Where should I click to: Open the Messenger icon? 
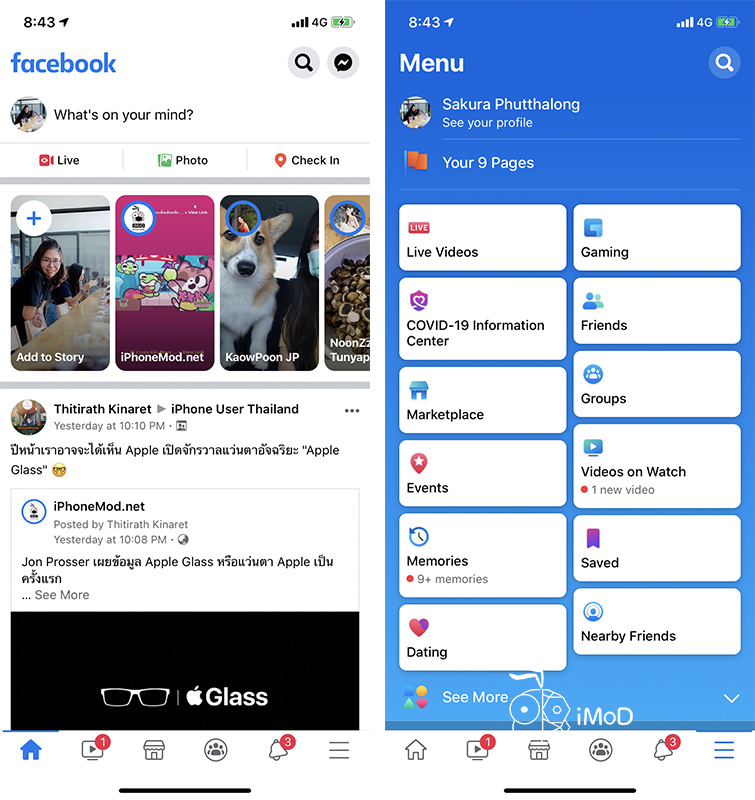point(342,63)
